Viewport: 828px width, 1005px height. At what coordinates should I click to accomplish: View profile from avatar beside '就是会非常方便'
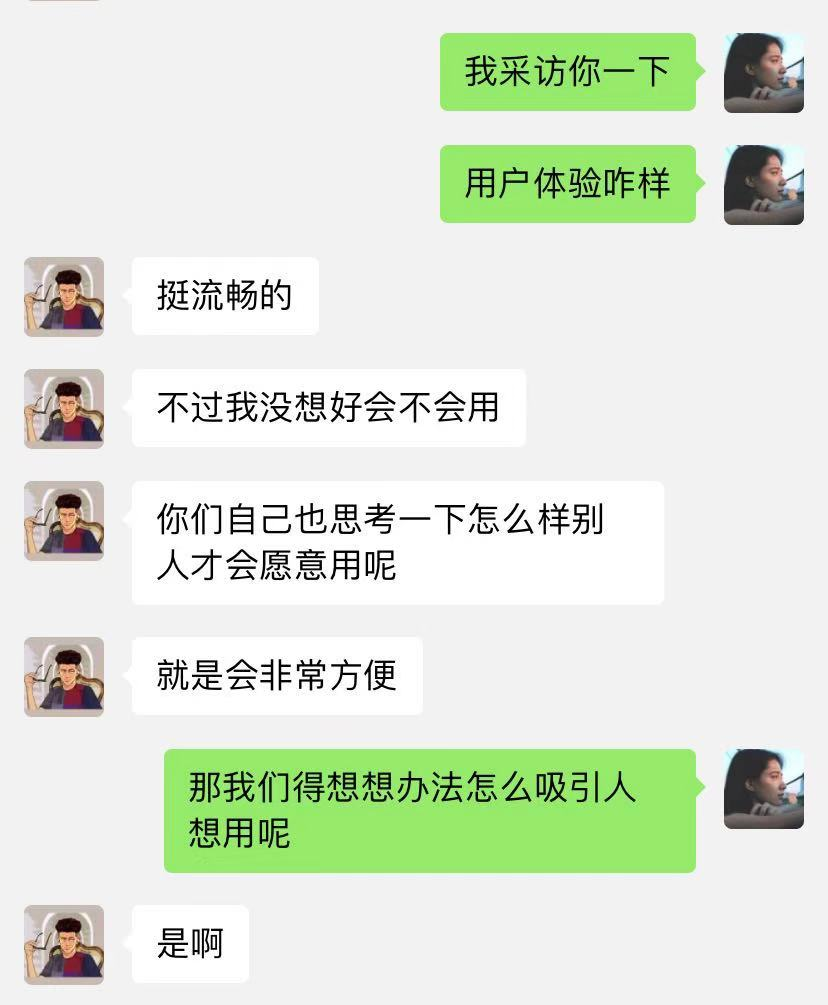coord(64,677)
